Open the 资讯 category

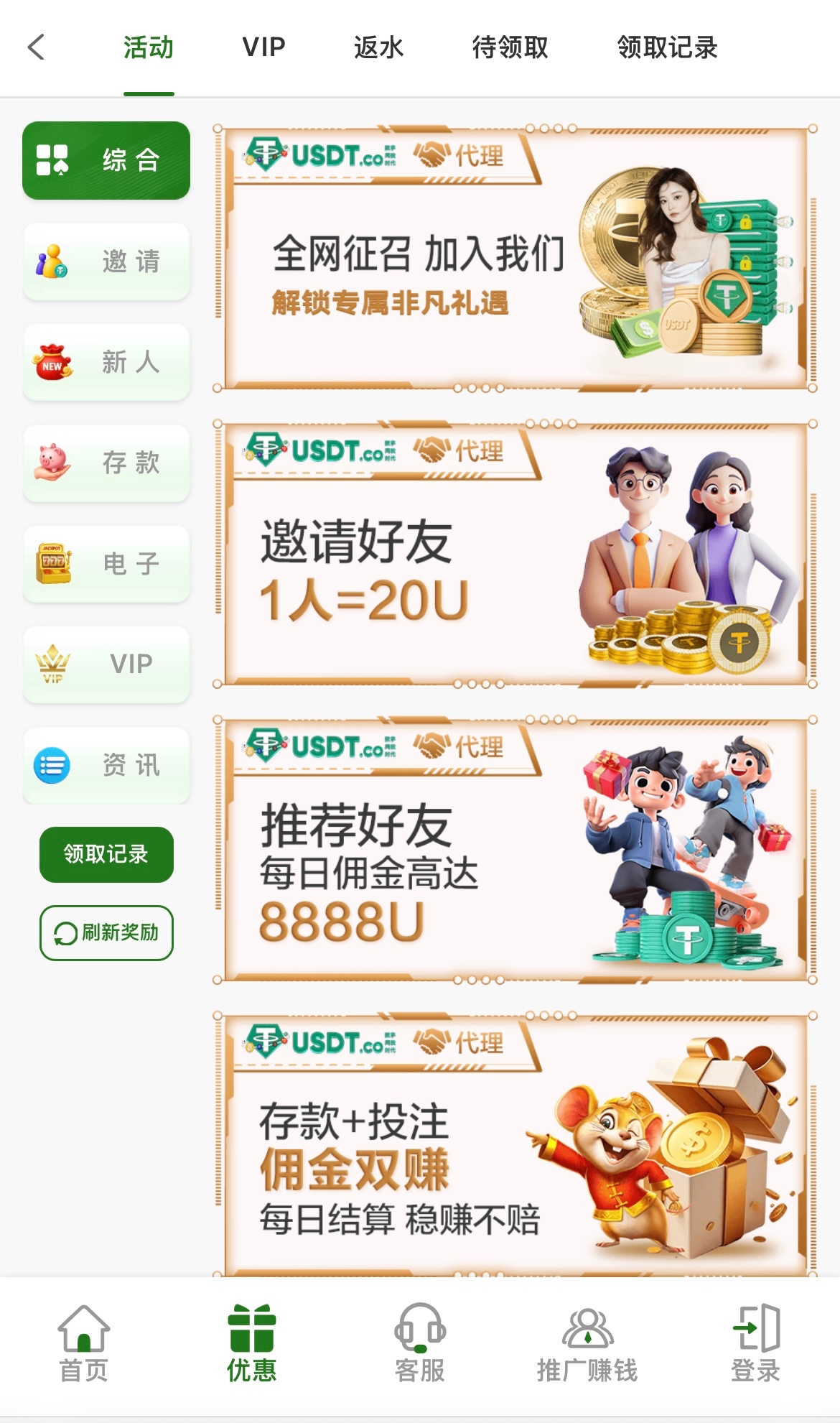[x=106, y=765]
